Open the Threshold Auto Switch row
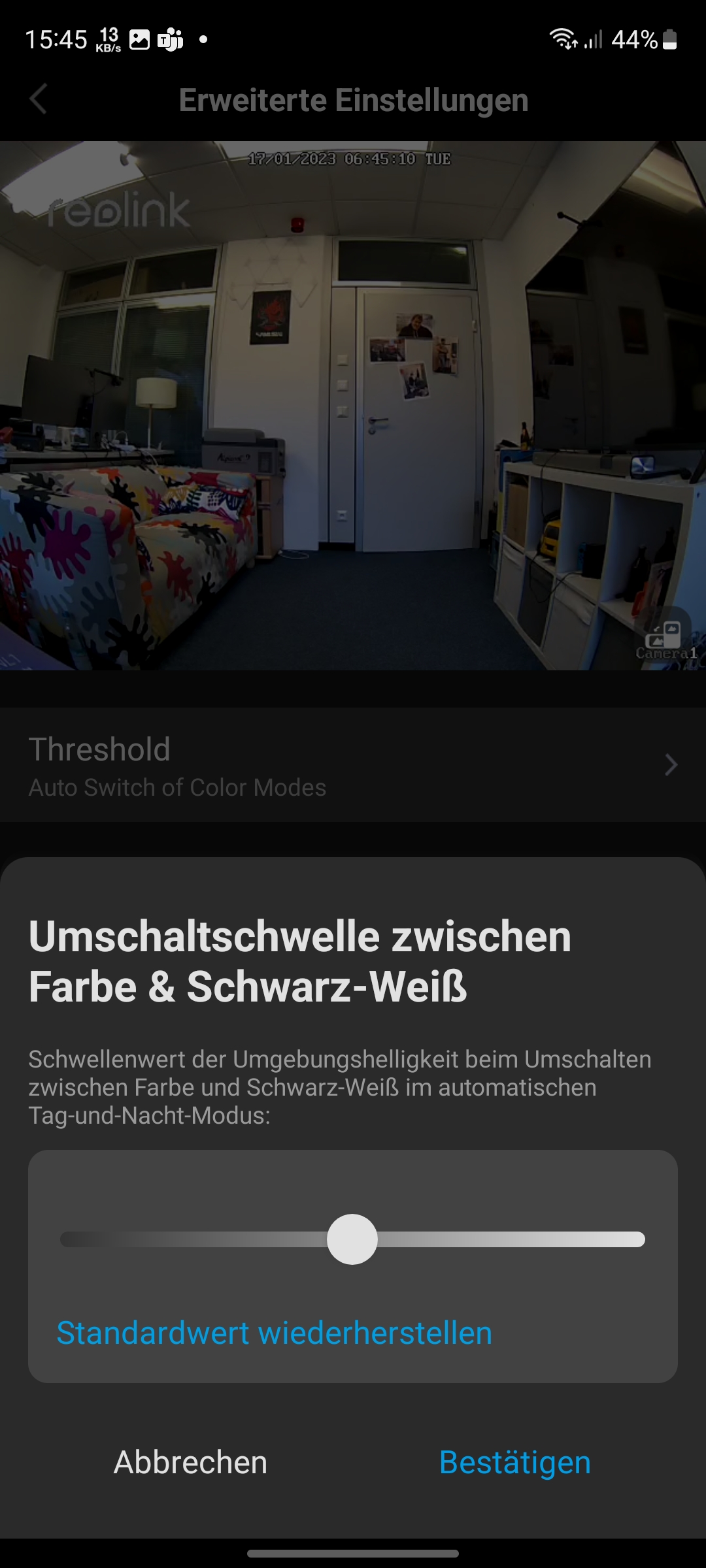The image size is (706, 1568). (353, 765)
